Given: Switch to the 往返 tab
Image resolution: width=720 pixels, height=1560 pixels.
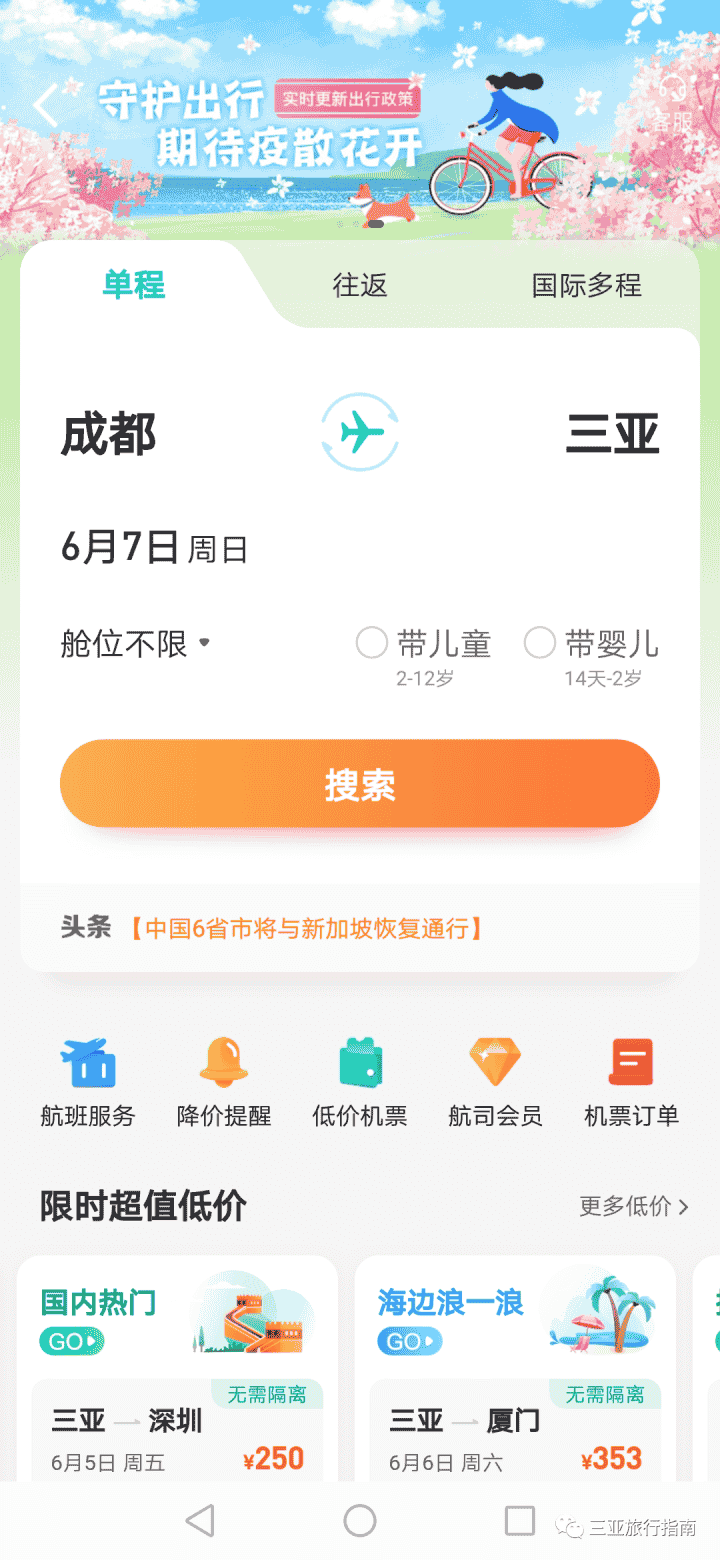Looking at the screenshot, I should pos(360,286).
